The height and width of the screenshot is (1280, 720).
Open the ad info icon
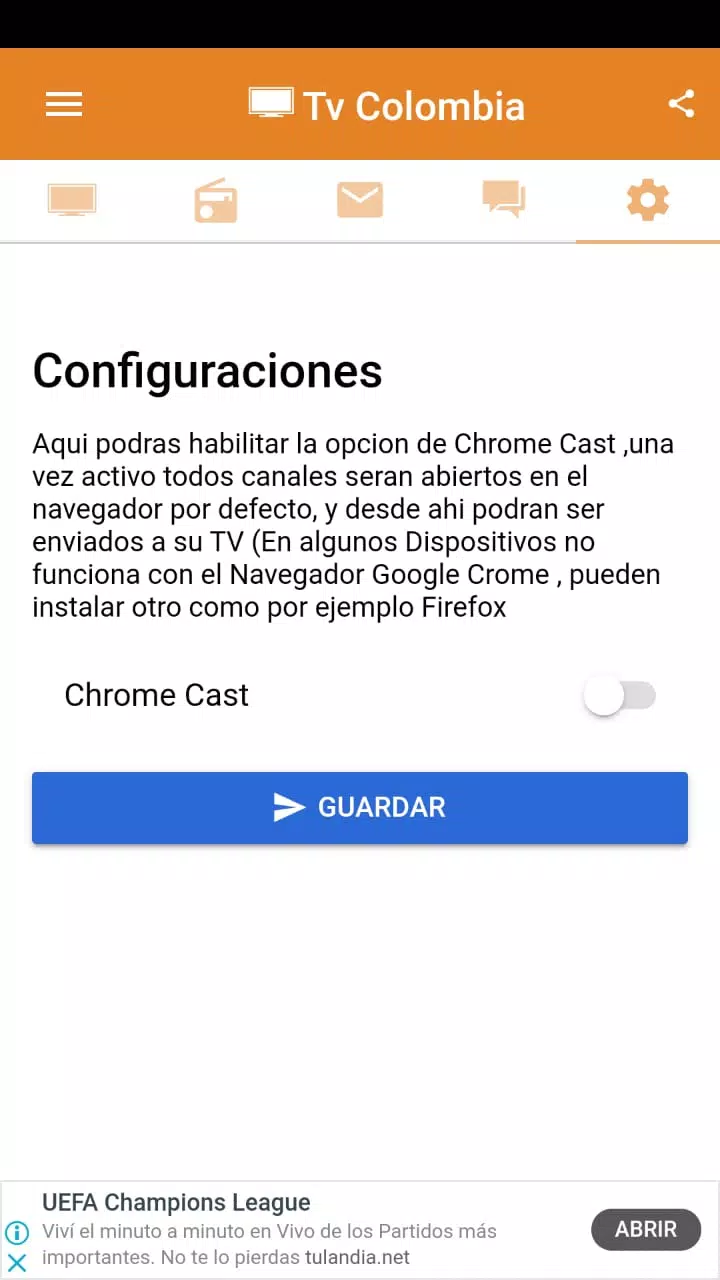[x=17, y=1232]
